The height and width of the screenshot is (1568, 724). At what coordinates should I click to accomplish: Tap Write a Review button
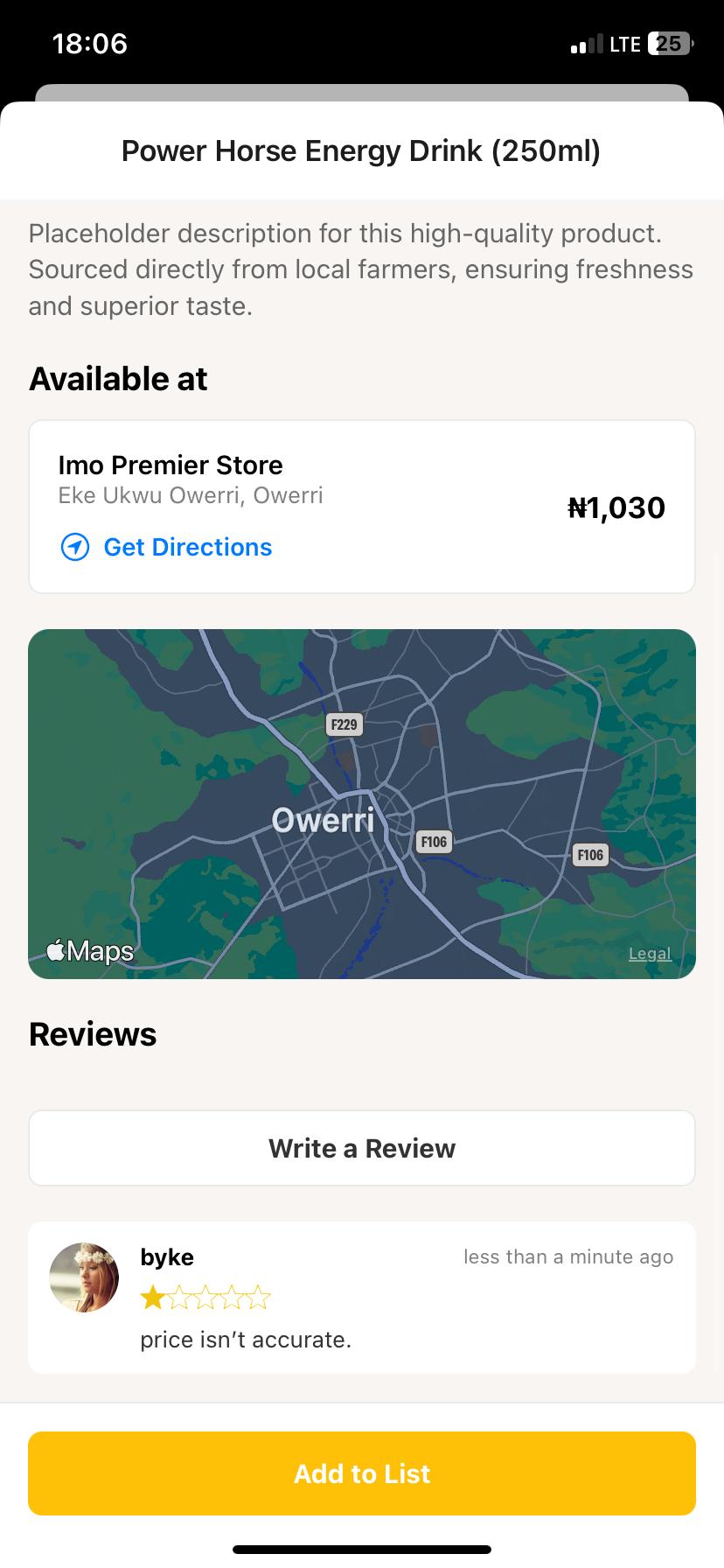point(362,1148)
